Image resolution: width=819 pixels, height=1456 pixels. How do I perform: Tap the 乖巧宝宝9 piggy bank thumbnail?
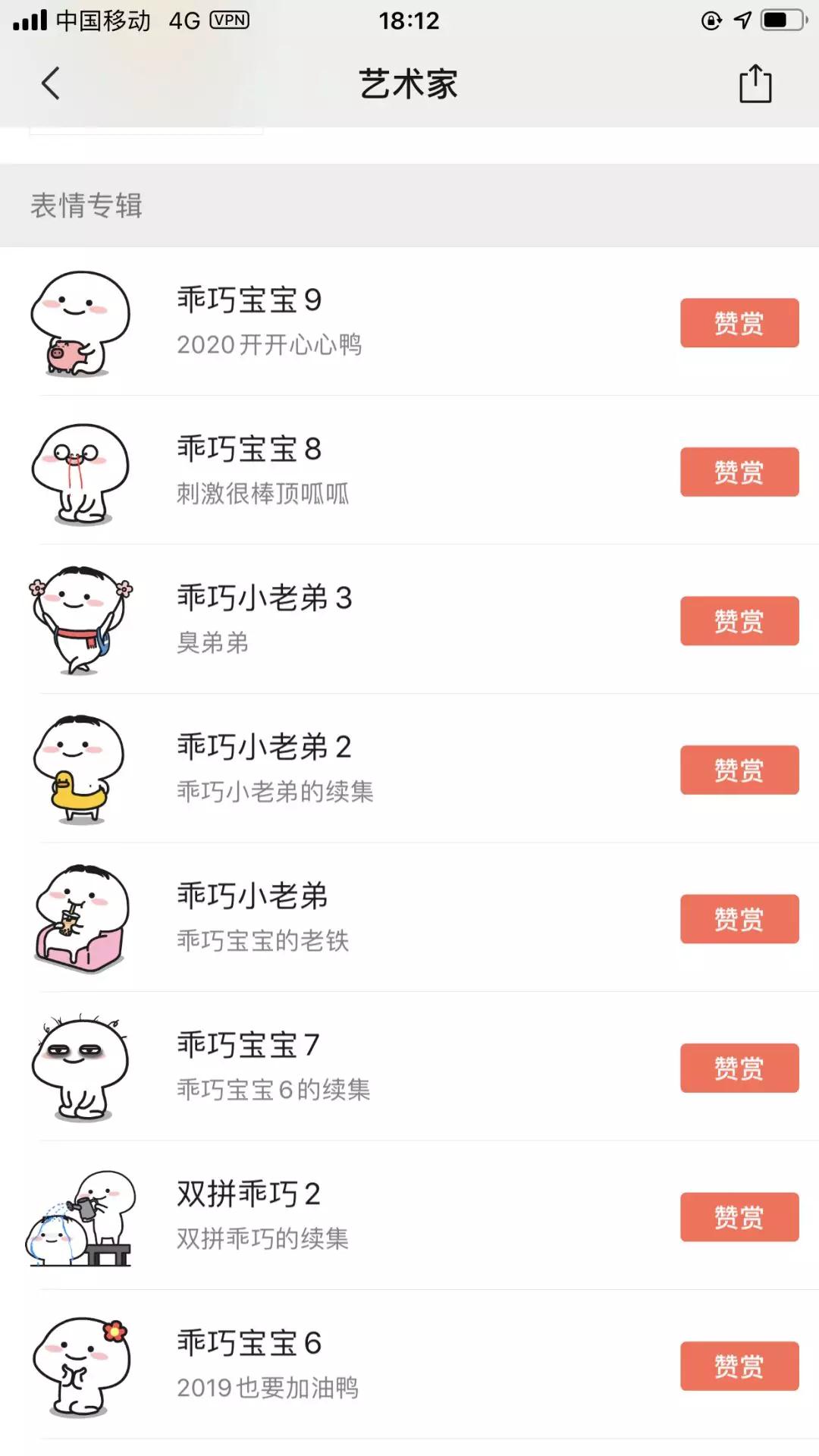point(78,325)
